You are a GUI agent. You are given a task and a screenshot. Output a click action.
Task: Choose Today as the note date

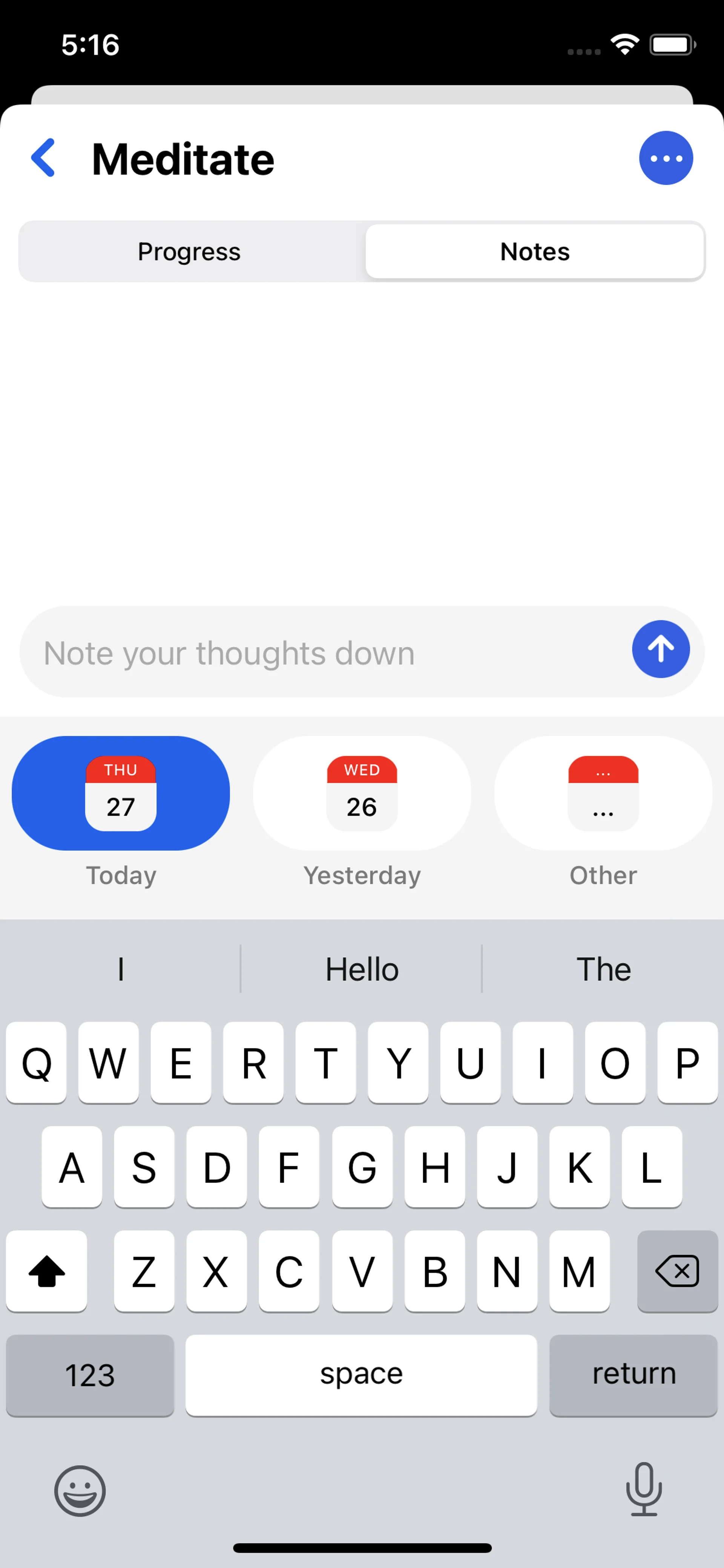pyautogui.click(x=120, y=793)
